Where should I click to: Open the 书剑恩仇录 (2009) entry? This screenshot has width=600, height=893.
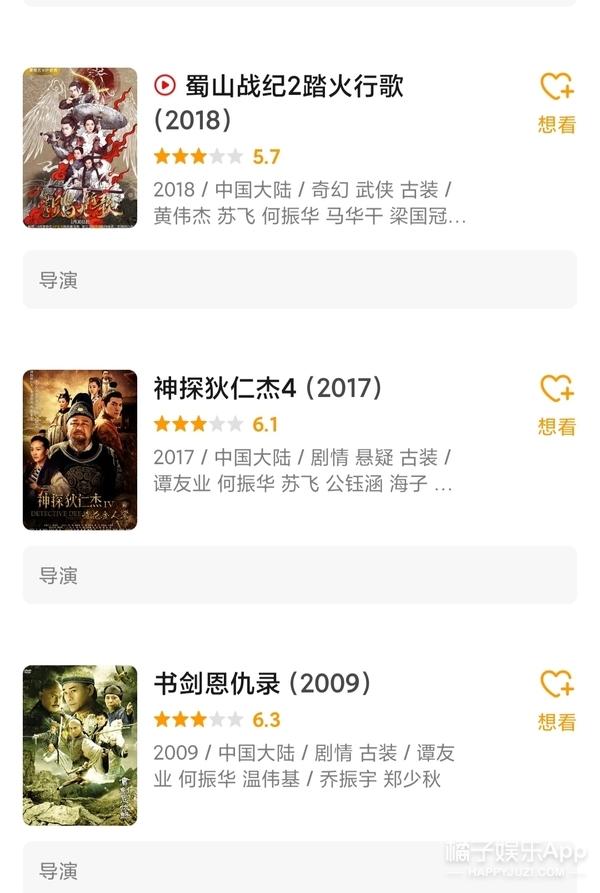tap(262, 684)
